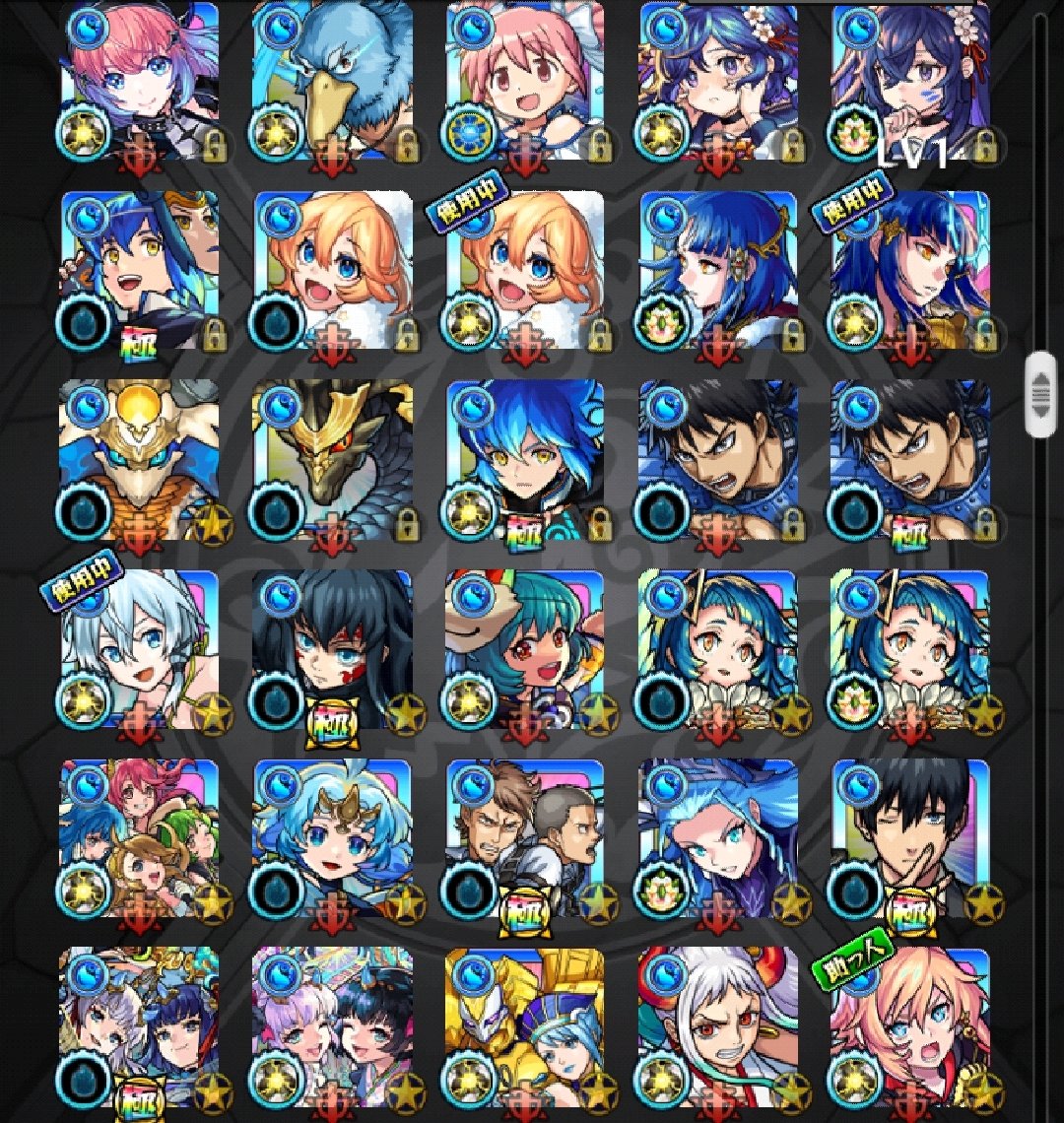
Task: Select the teal-haired girl with fox mask
Action: [x=525, y=648]
